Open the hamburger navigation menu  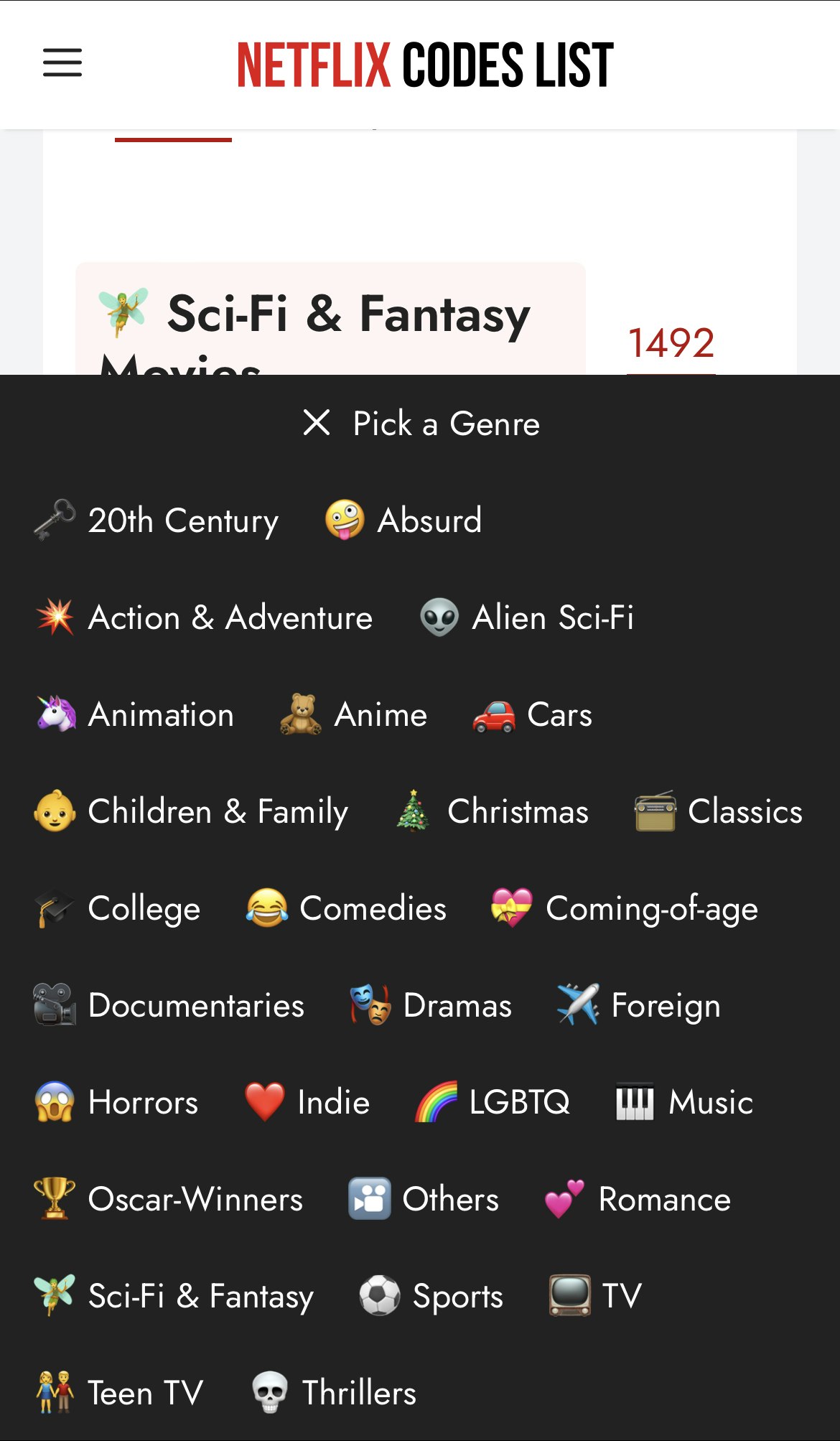62,63
